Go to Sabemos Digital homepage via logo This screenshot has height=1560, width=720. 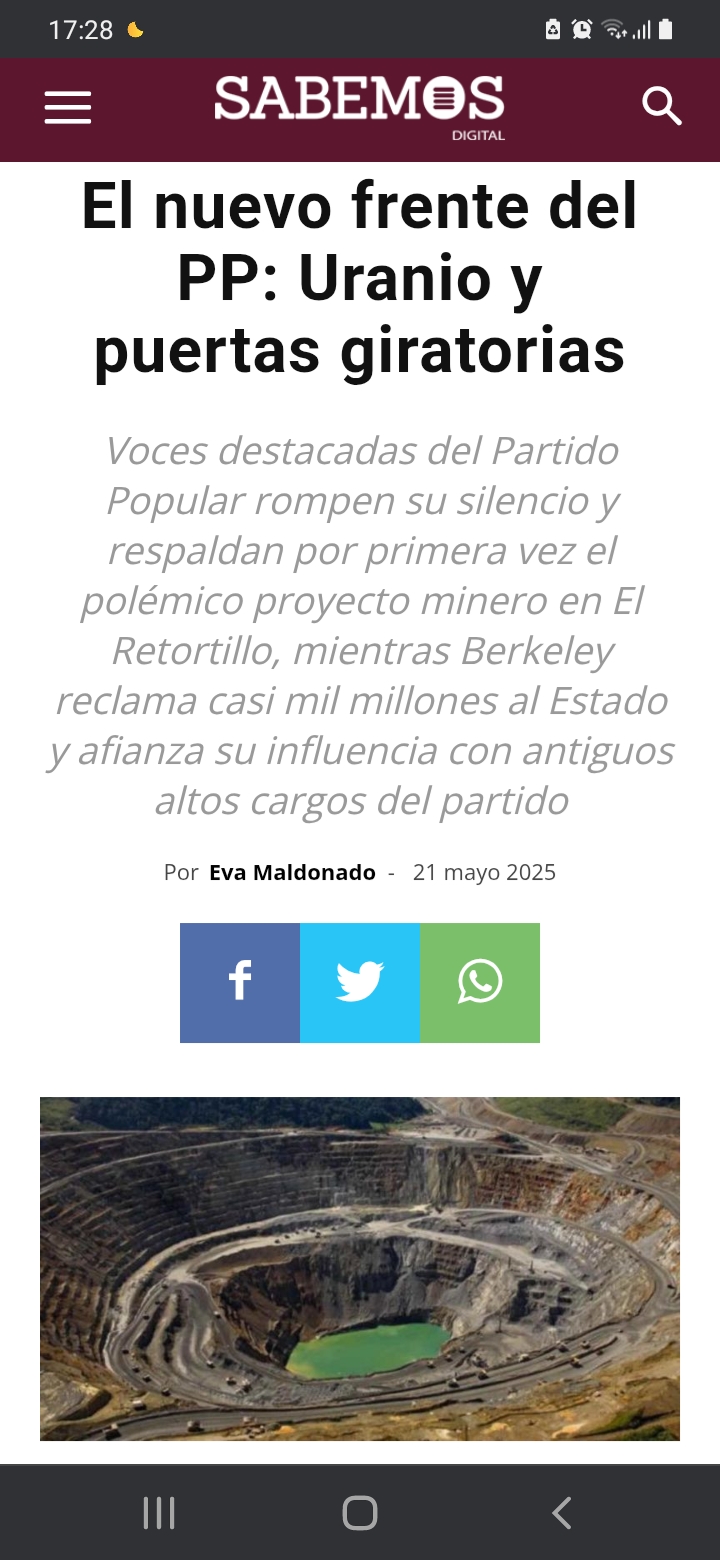click(360, 106)
